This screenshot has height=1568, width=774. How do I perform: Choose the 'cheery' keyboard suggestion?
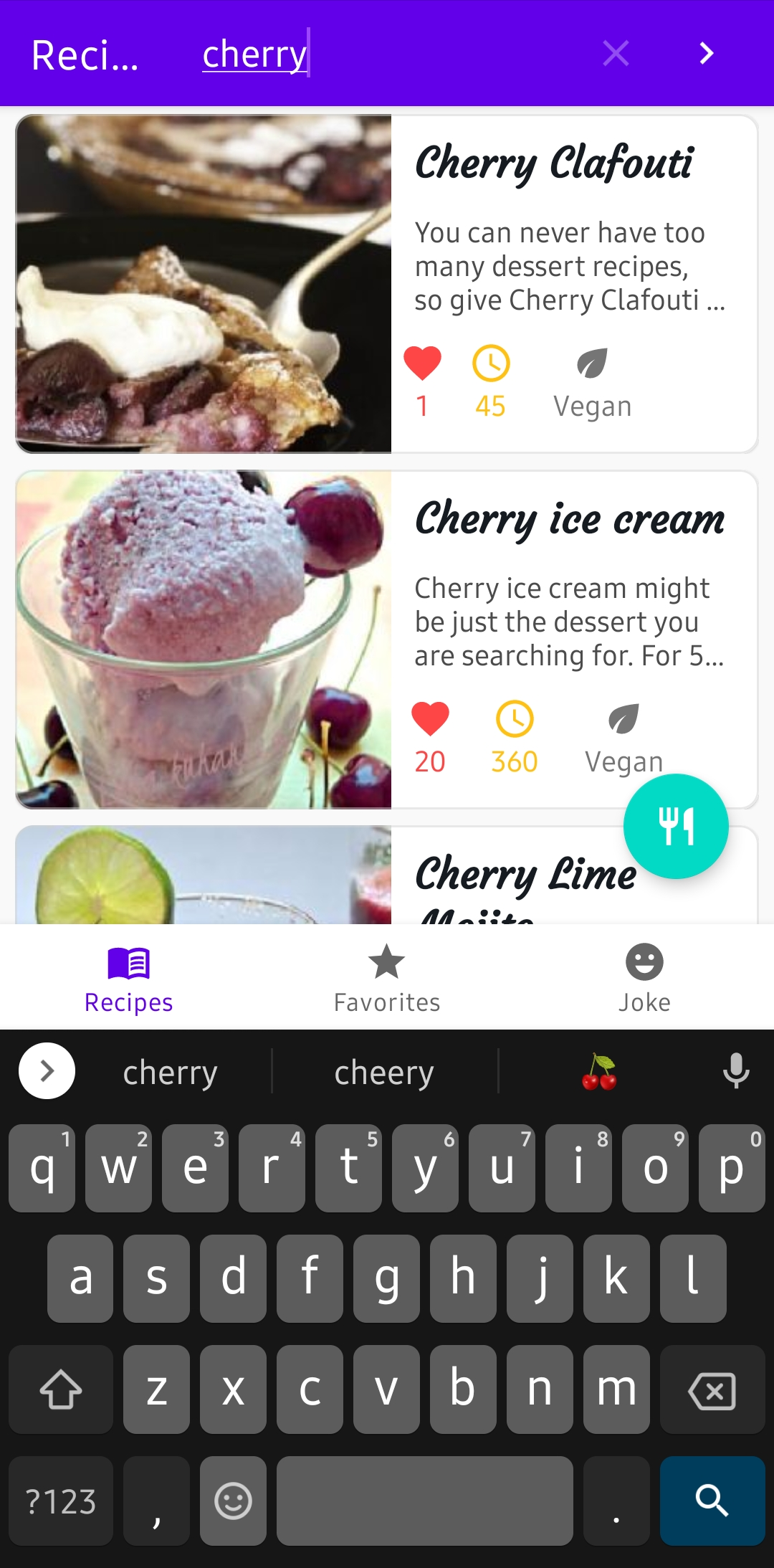coord(384,1073)
